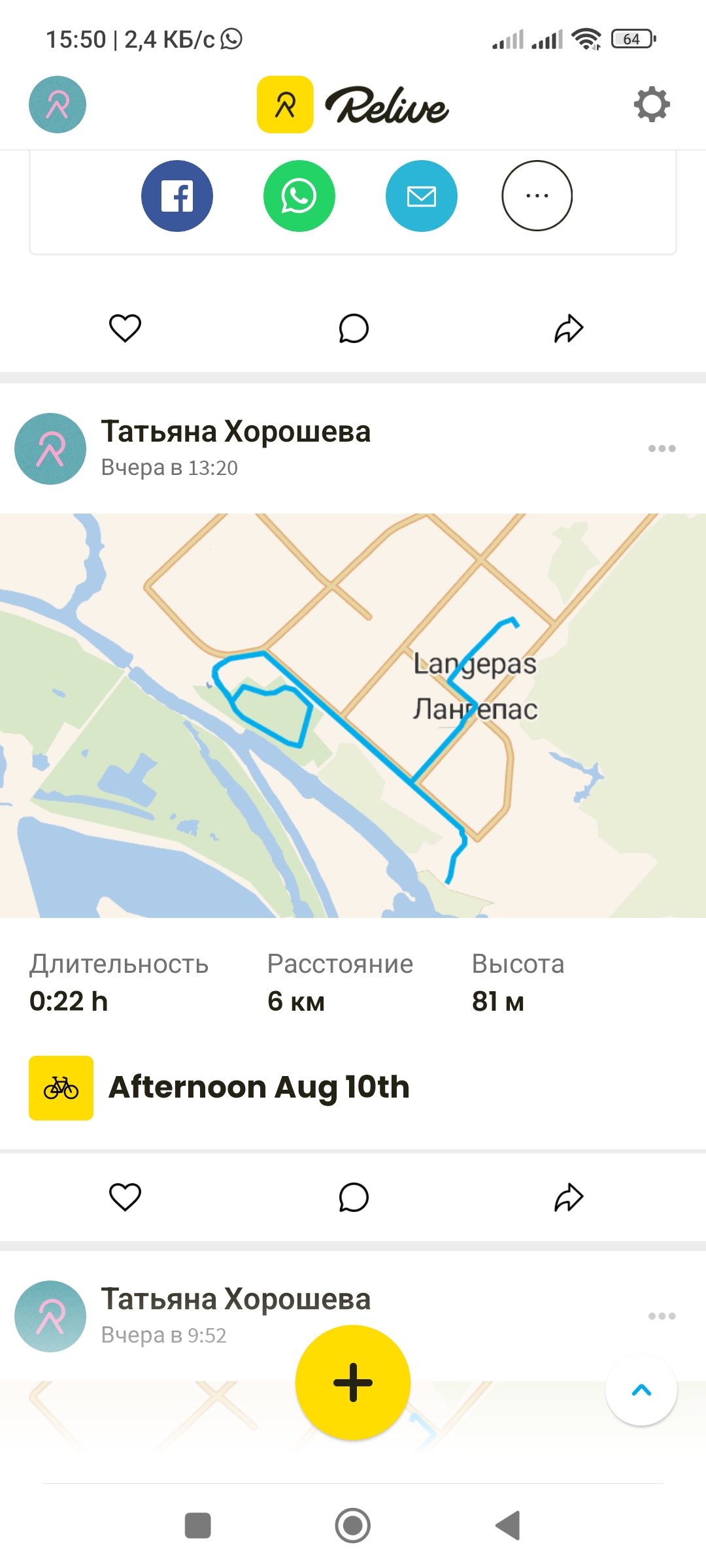706x1568 pixels.
Task: Open the options menu on the 13:20 post
Action: (662, 448)
